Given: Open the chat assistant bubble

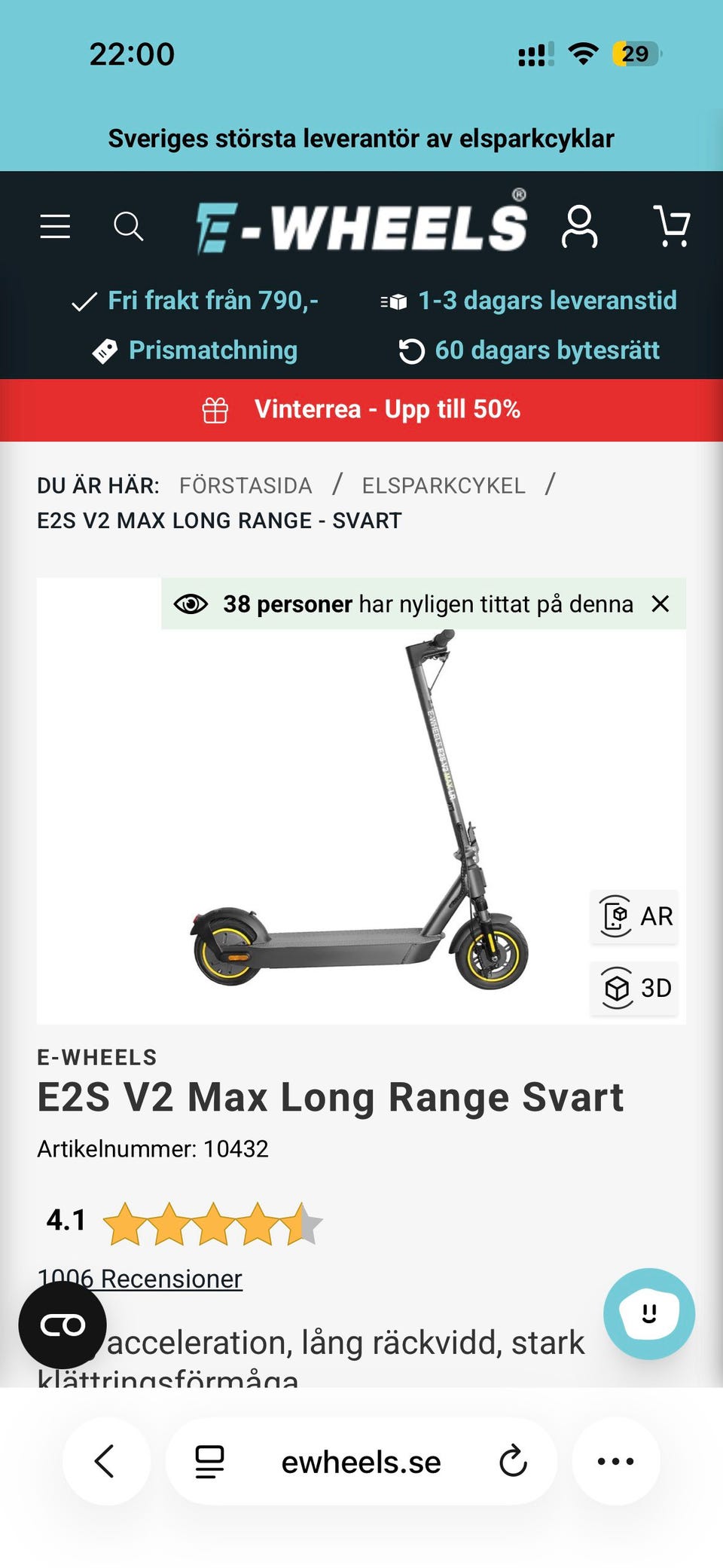Looking at the screenshot, I should pos(648,1313).
